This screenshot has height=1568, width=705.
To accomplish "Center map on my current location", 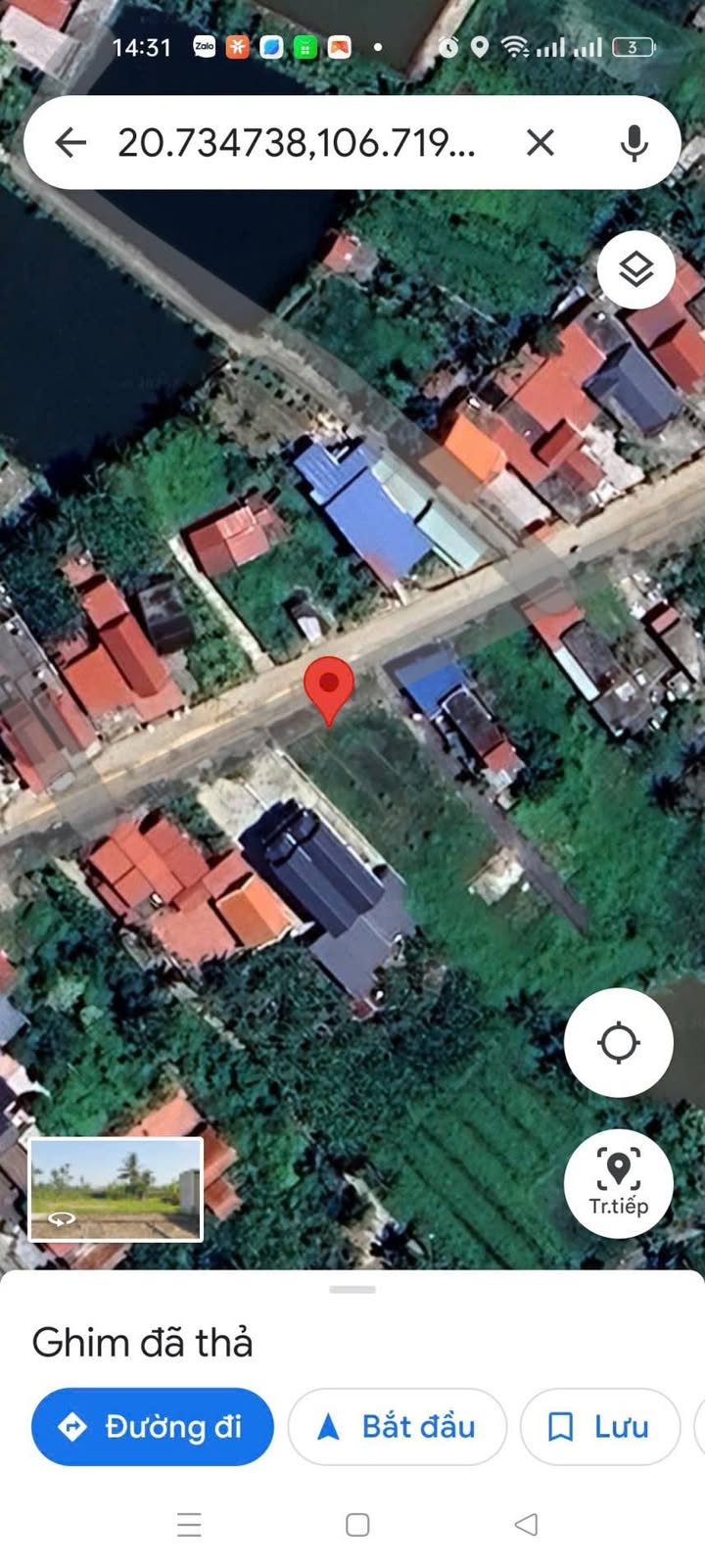I will [x=619, y=1042].
